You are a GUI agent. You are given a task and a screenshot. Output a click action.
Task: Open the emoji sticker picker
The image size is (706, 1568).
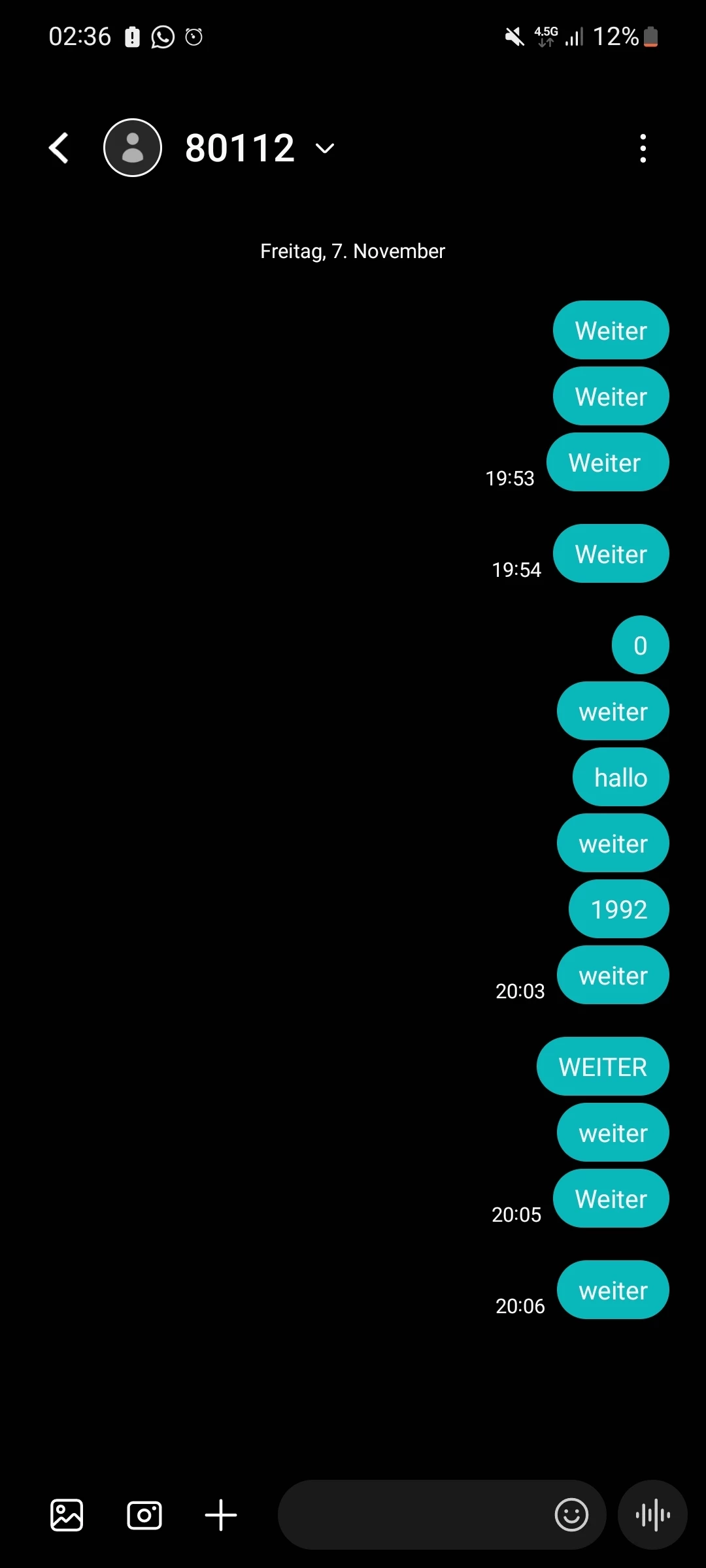click(571, 1515)
